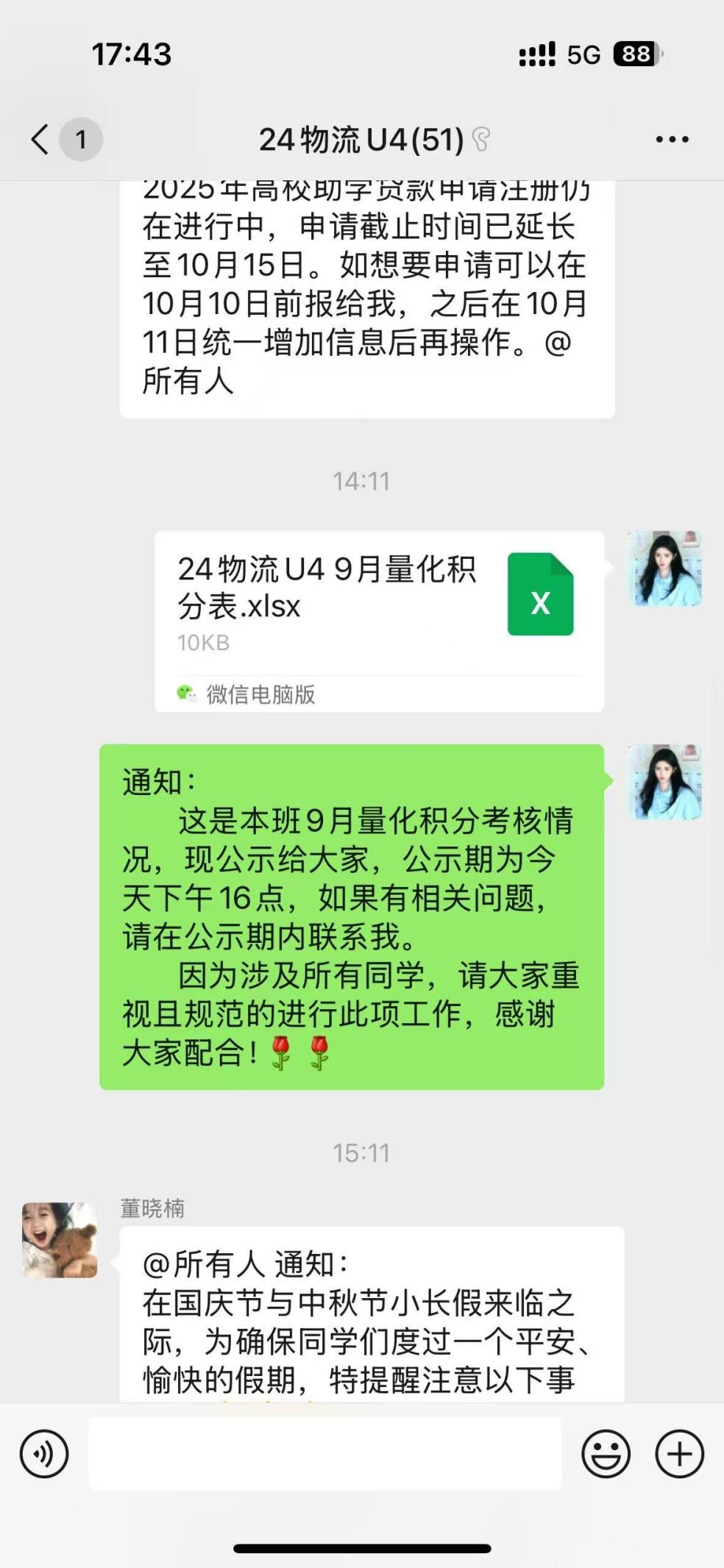Tap the message text input field
Viewport: 724px width, 1568px height.
(324, 1453)
